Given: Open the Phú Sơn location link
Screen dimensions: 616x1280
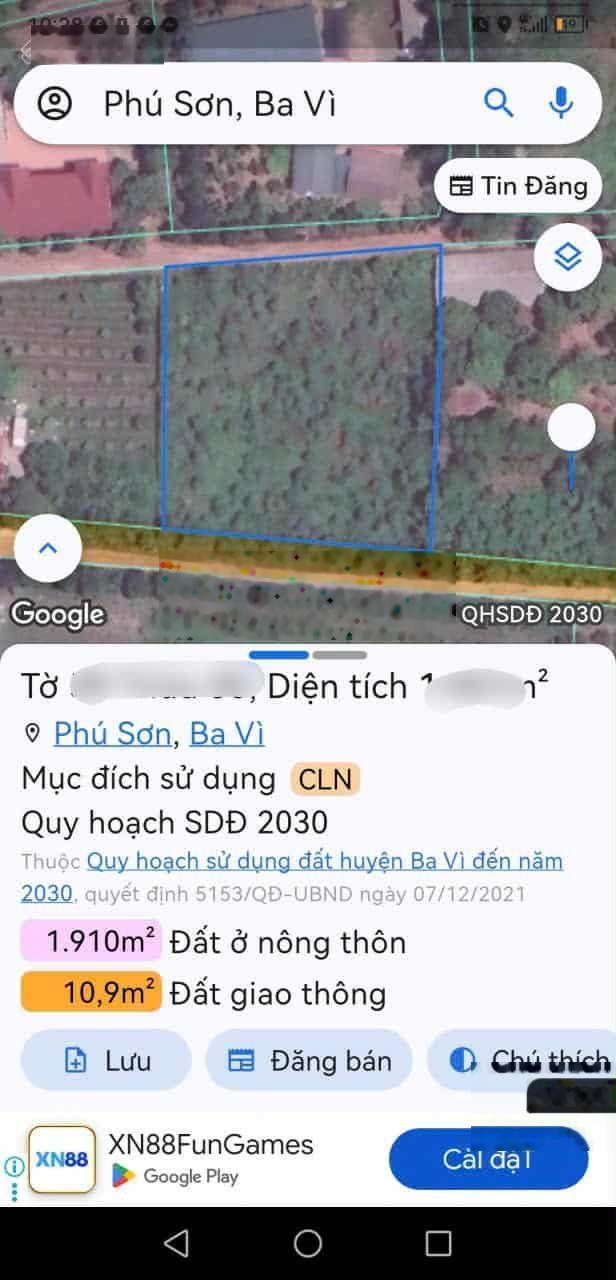Looking at the screenshot, I should coord(112,734).
